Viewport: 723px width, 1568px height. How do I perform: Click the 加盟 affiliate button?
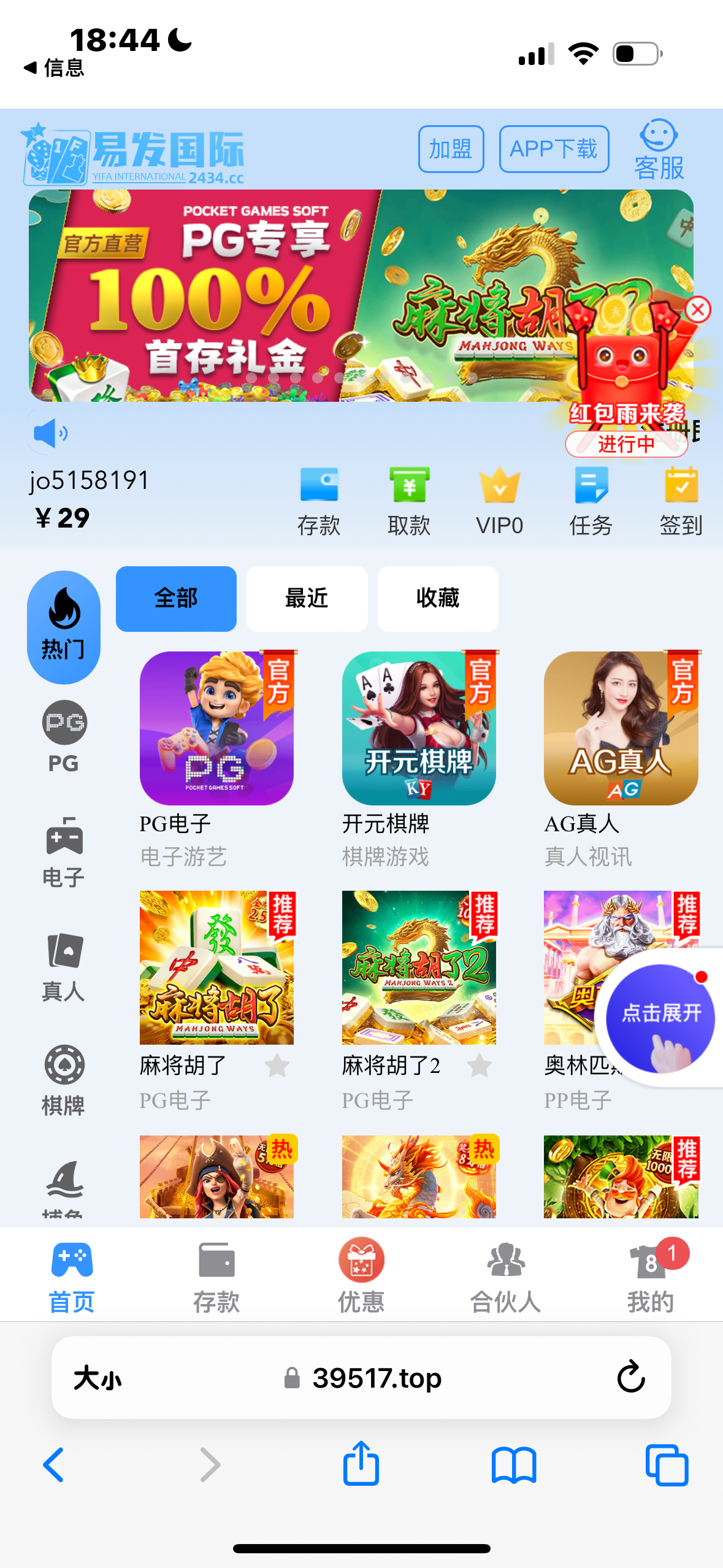click(x=451, y=148)
